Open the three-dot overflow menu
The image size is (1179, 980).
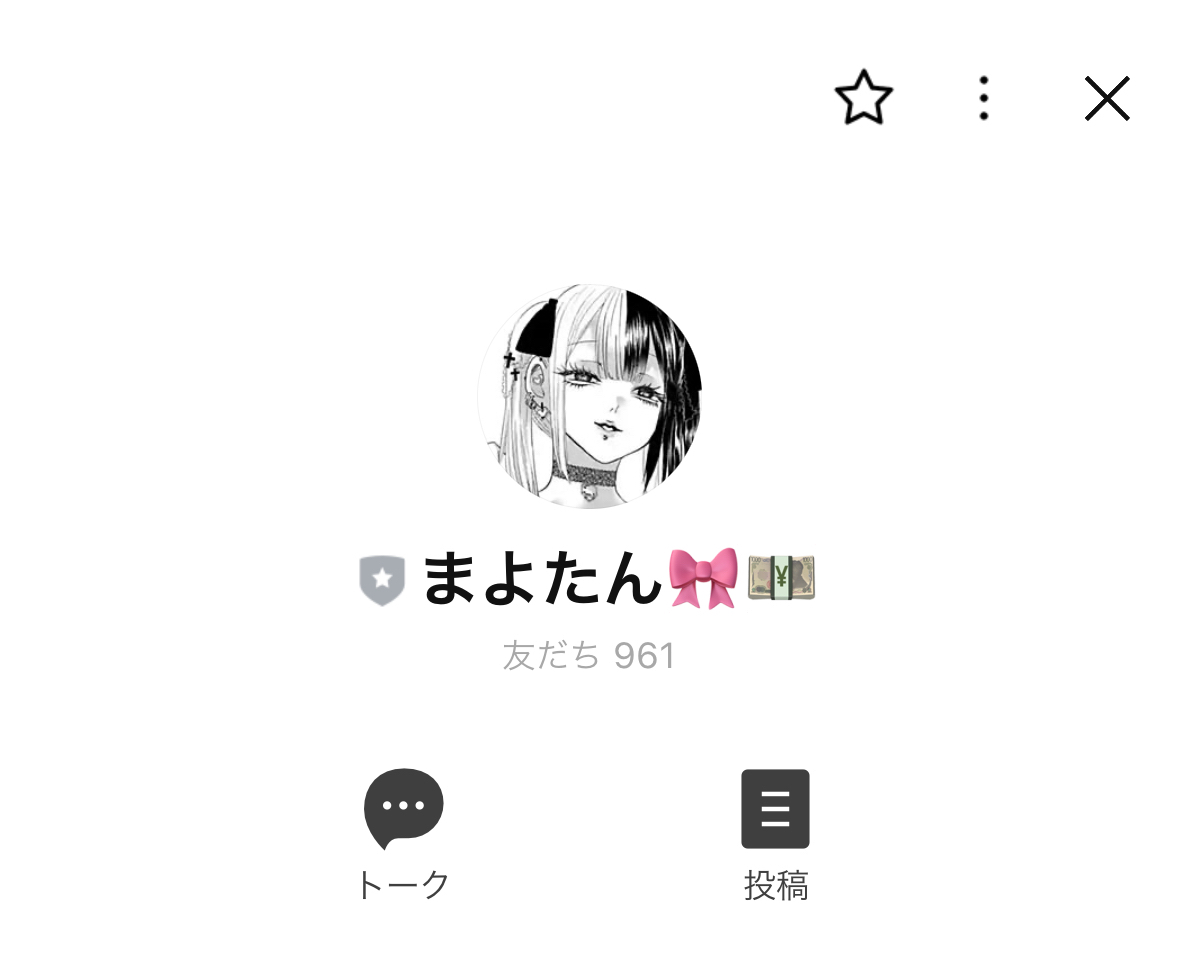tap(984, 98)
